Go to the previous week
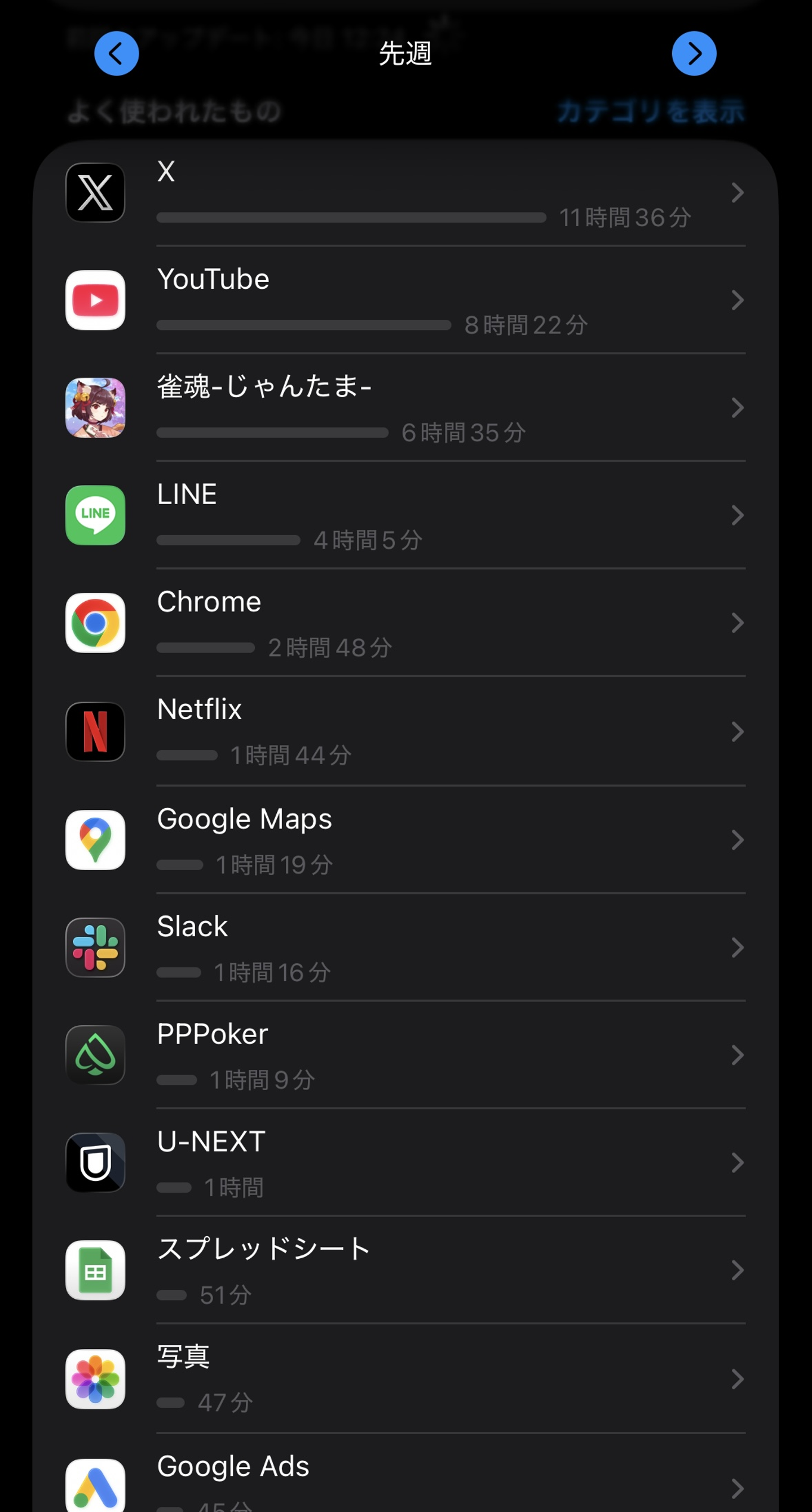This screenshot has width=812, height=1512. [x=116, y=54]
